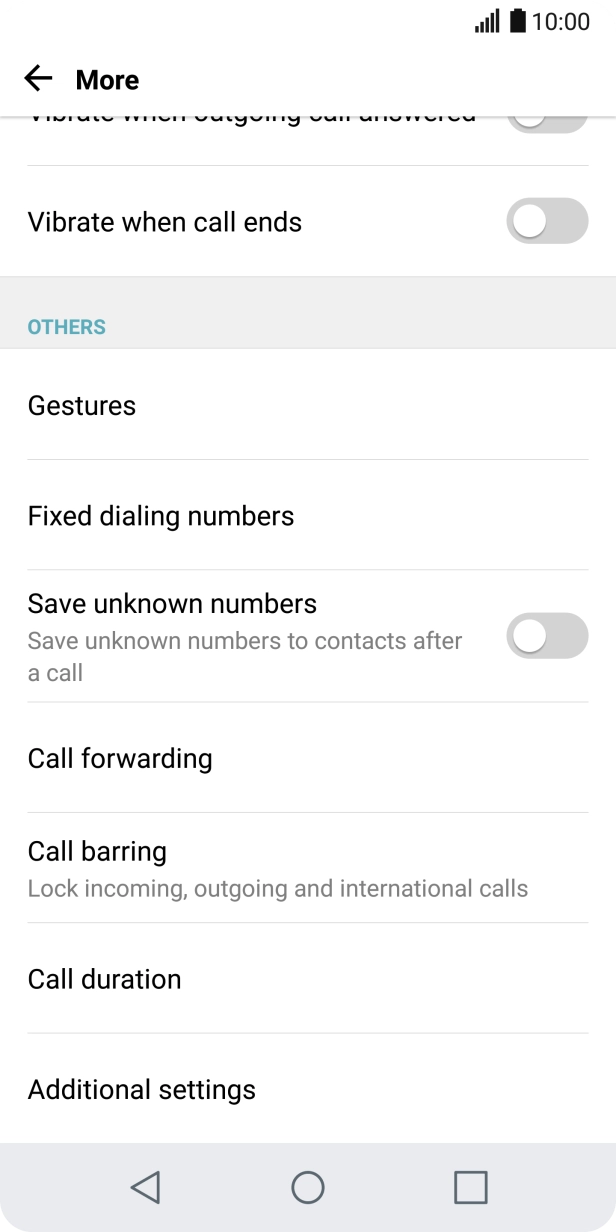The width and height of the screenshot is (616, 1232).
Task: Open recent apps from navigation bar
Action: coord(471,1187)
